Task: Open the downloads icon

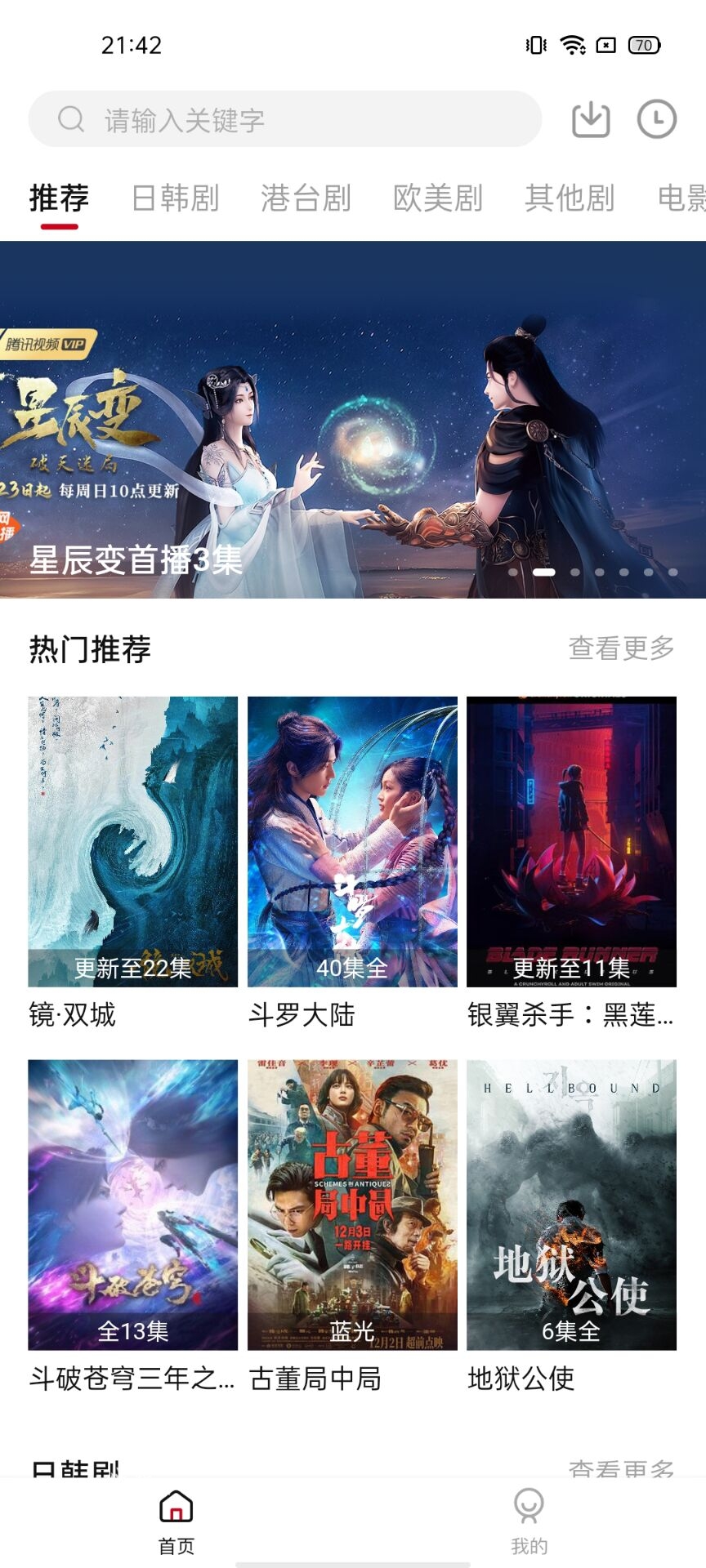Action: (x=591, y=119)
